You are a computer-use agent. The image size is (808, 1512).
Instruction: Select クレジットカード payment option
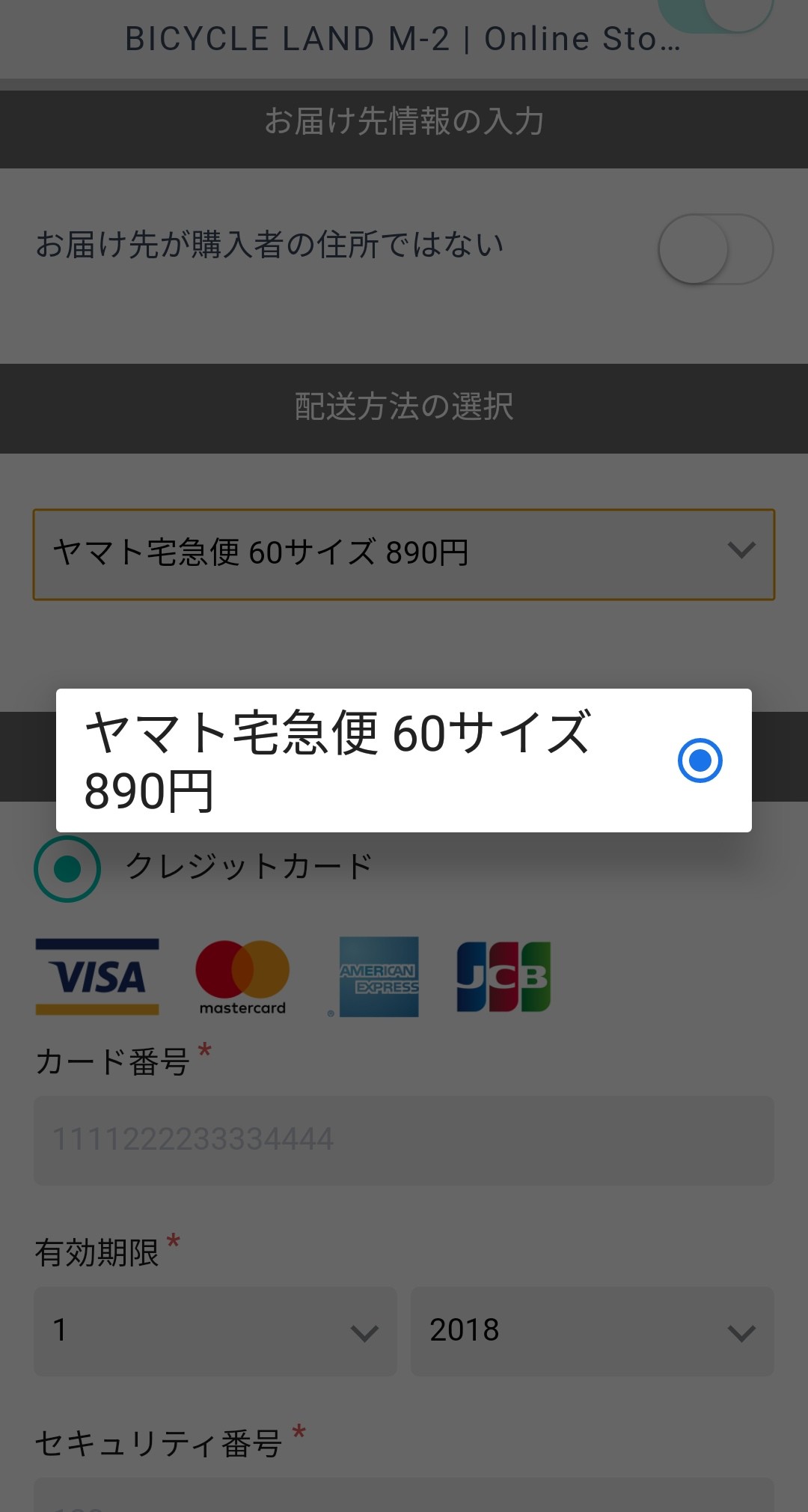coord(67,869)
